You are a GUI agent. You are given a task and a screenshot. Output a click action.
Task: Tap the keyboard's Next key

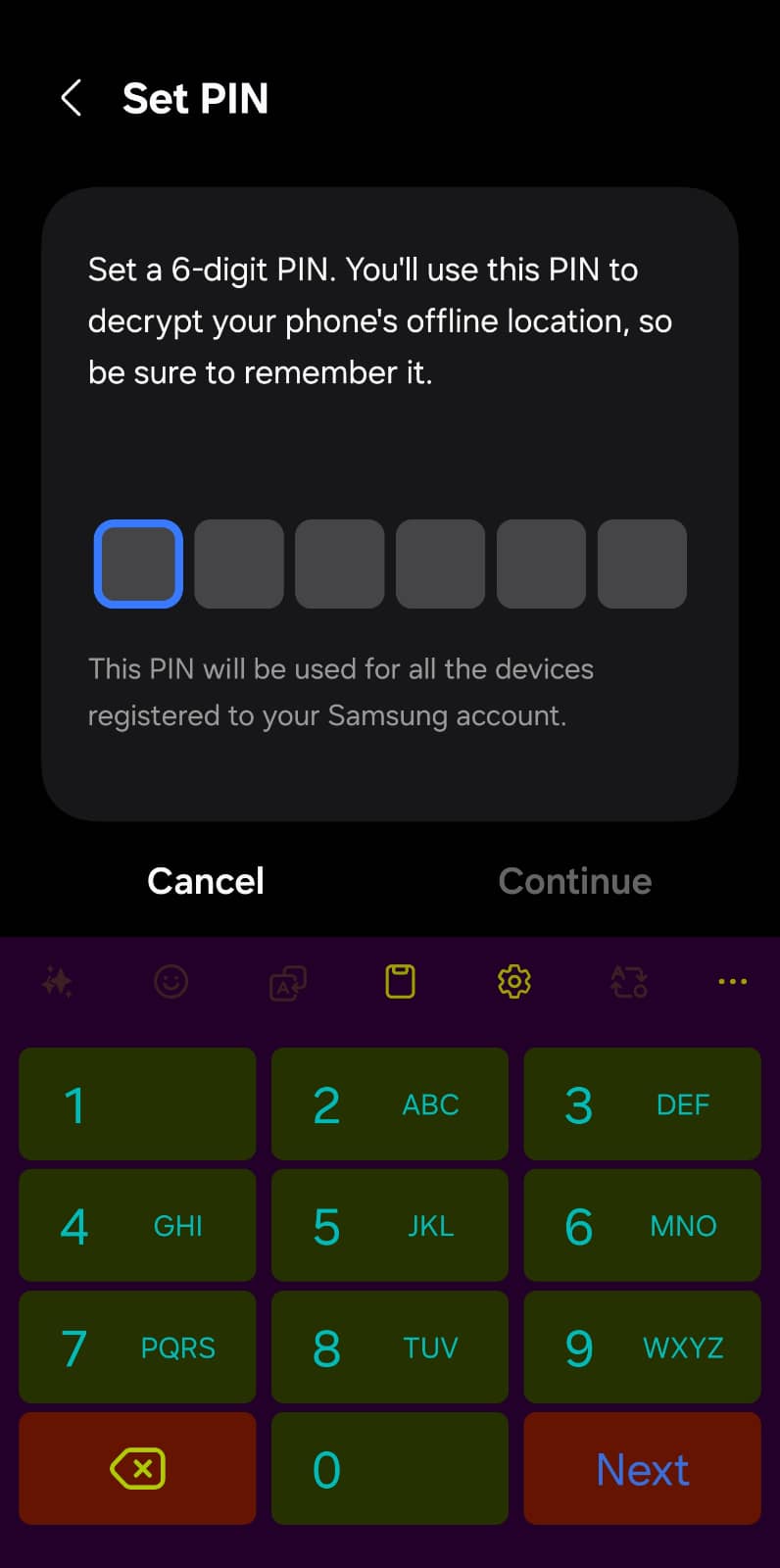[642, 1468]
